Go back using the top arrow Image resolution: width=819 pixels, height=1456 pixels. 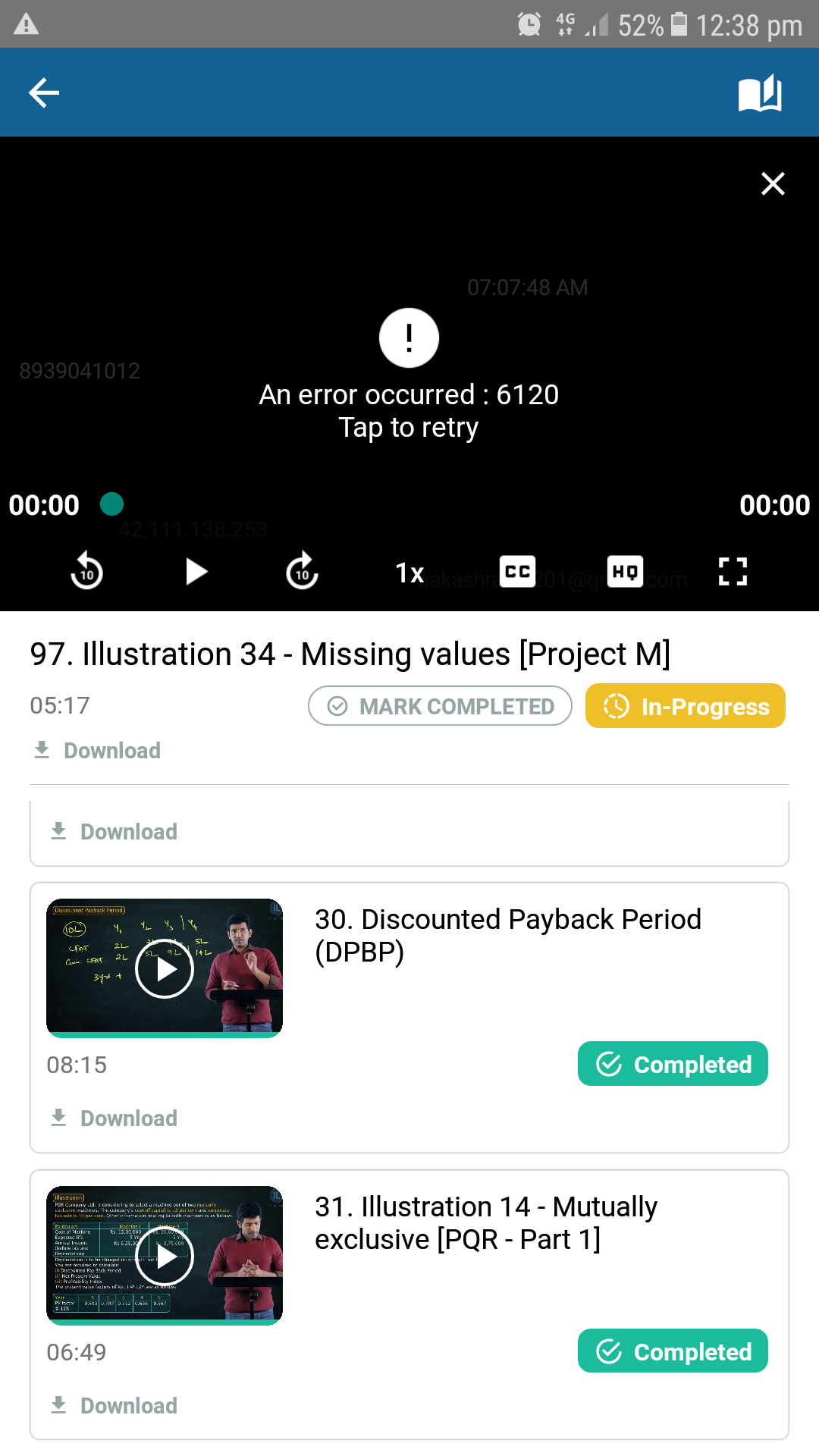pyautogui.click(x=44, y=93)
